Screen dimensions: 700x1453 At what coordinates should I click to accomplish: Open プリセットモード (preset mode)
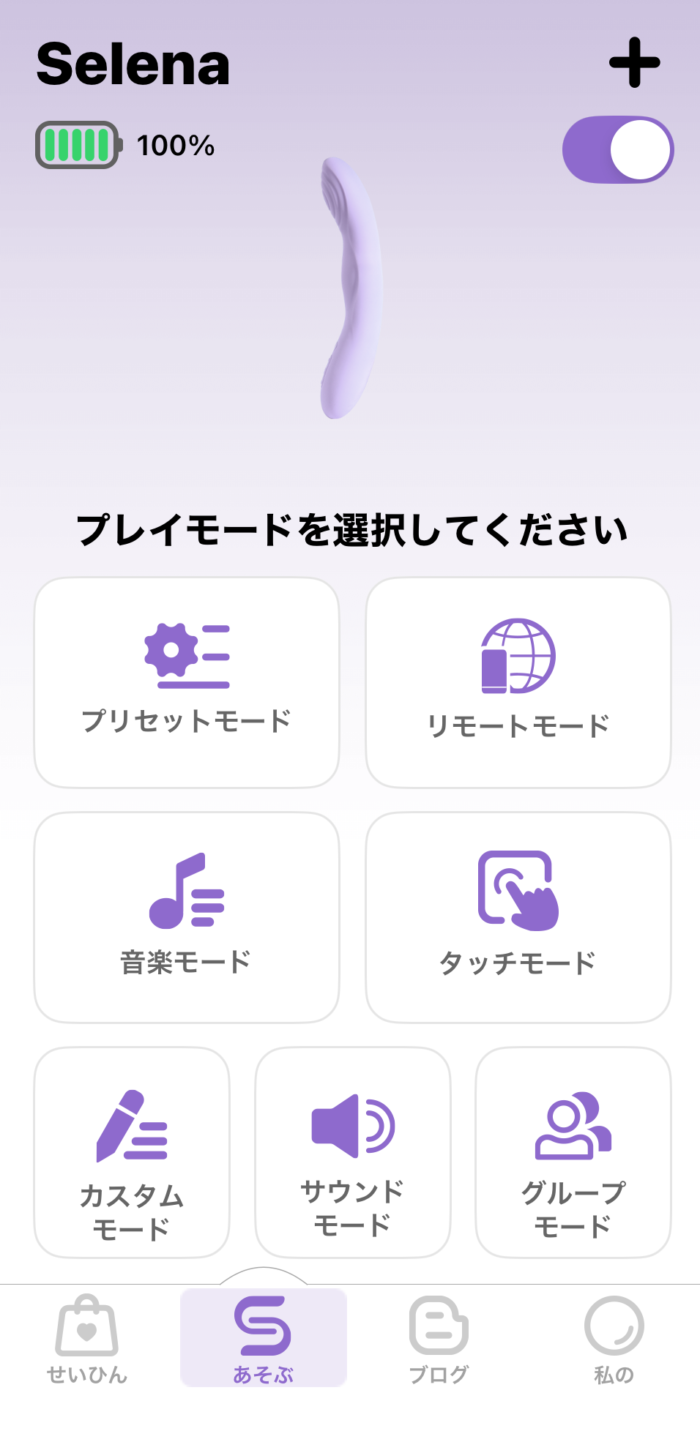[x=187, y=682]
